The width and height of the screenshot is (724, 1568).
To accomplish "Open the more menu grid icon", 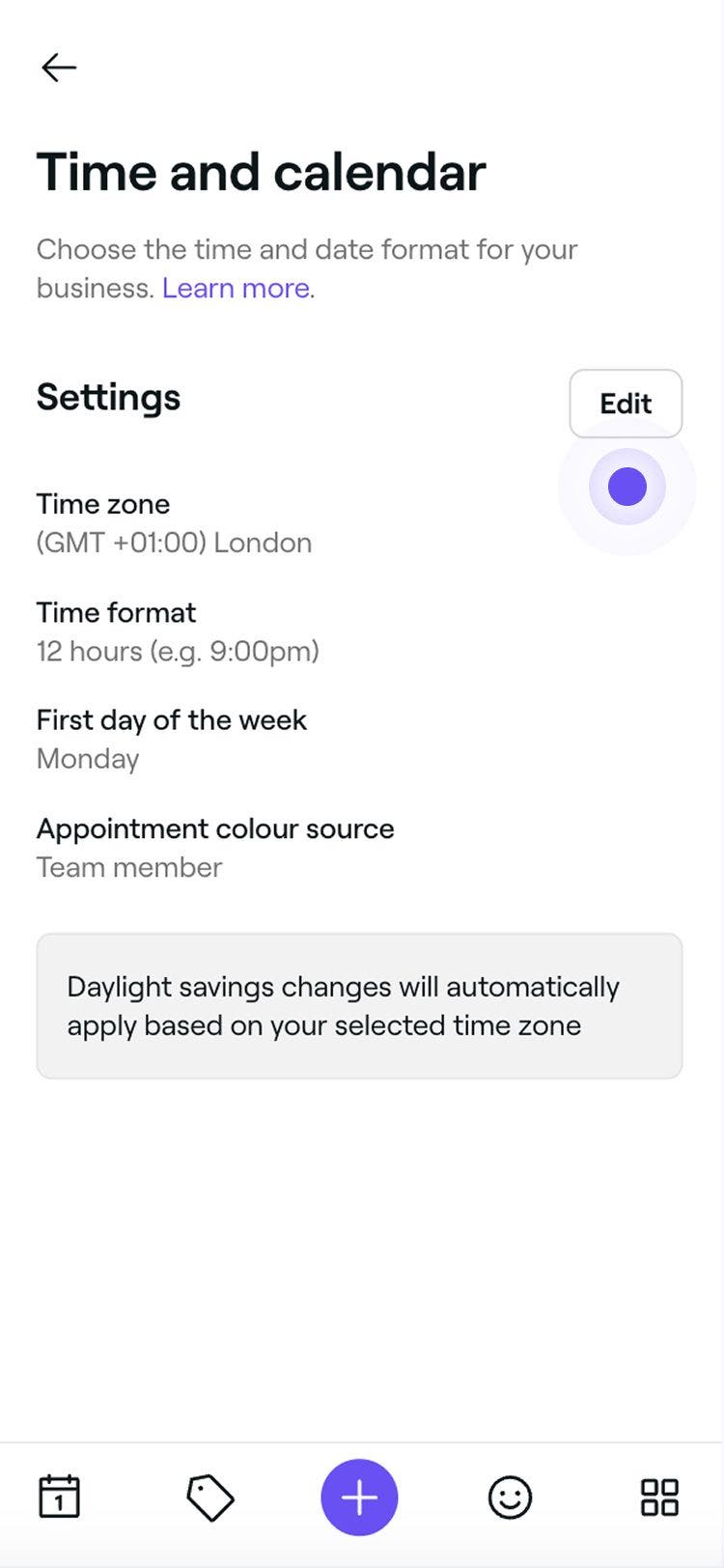I will click(x=660, y=1498).
